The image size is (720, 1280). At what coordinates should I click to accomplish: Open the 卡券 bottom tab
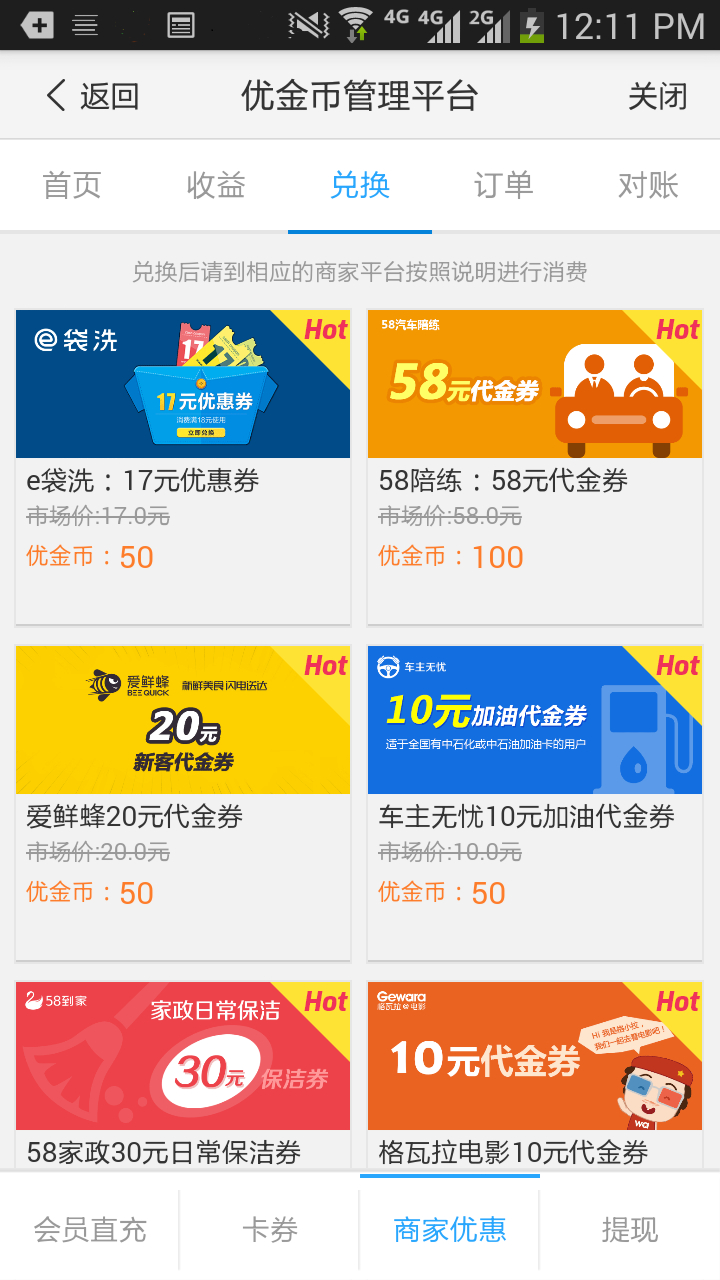pyautogui.click(x=270, y=1229)
